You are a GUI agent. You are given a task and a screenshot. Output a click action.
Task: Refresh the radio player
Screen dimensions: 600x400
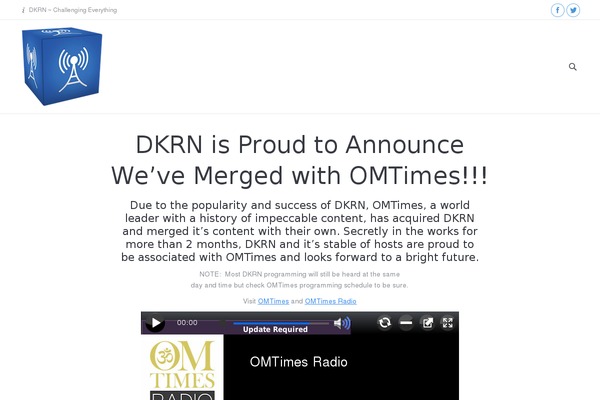pos(385,323)
